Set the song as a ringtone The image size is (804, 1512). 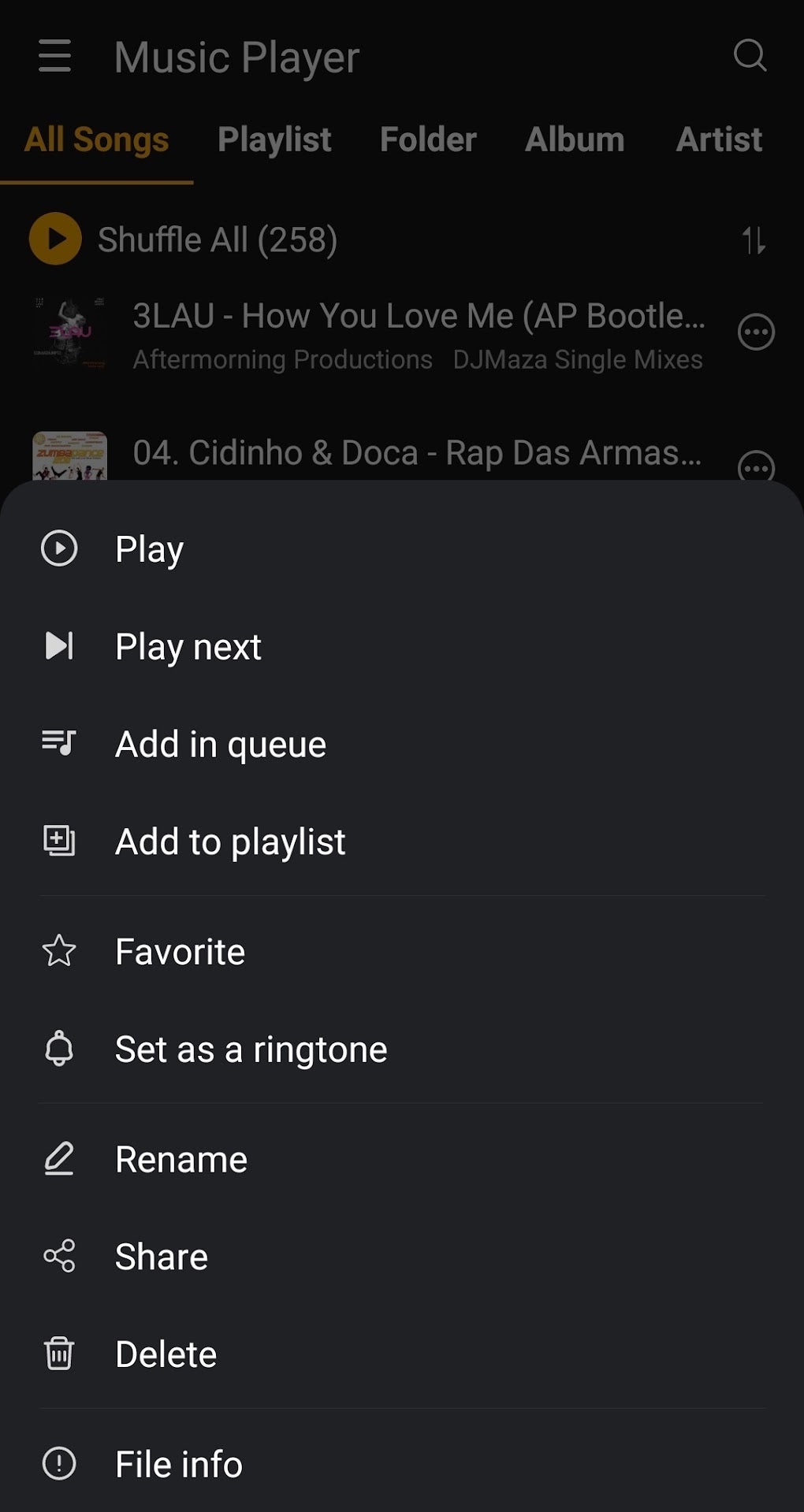[251, 1049]
